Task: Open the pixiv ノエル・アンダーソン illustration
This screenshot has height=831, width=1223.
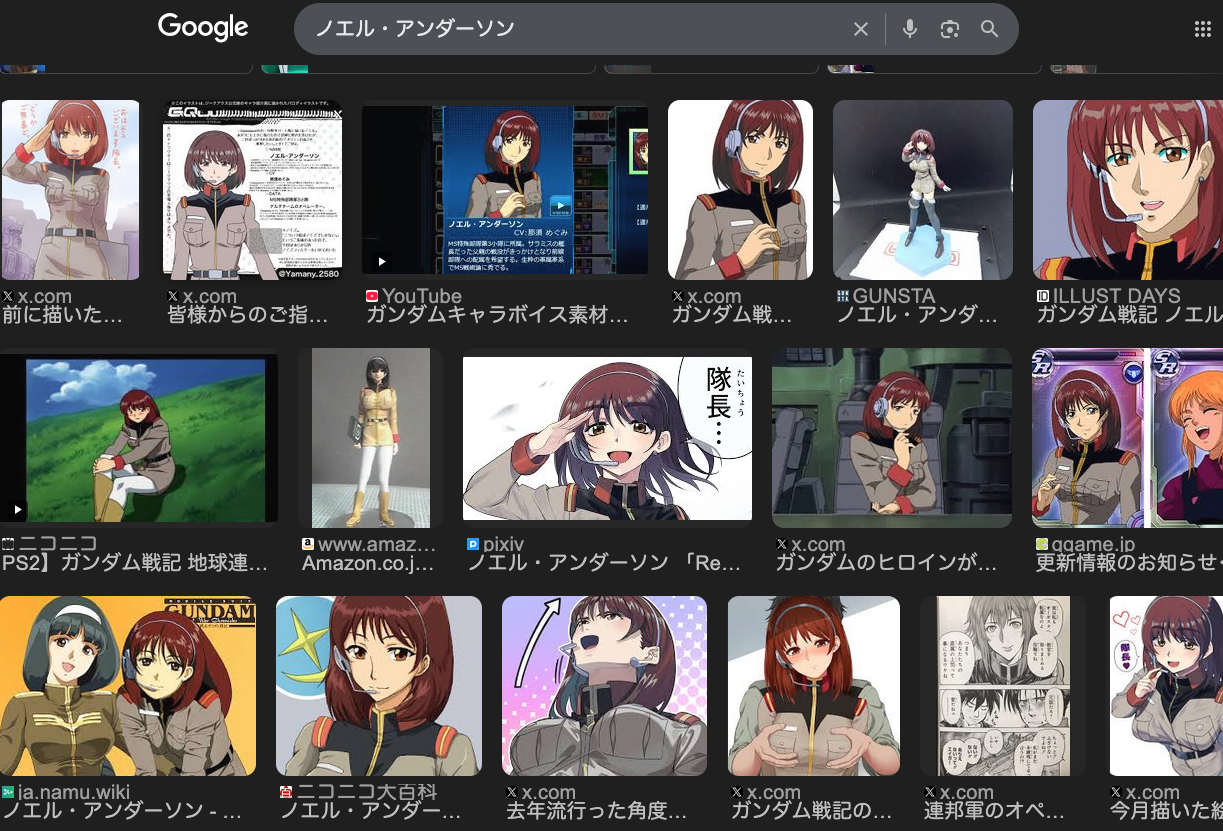Action: point(607,437)
